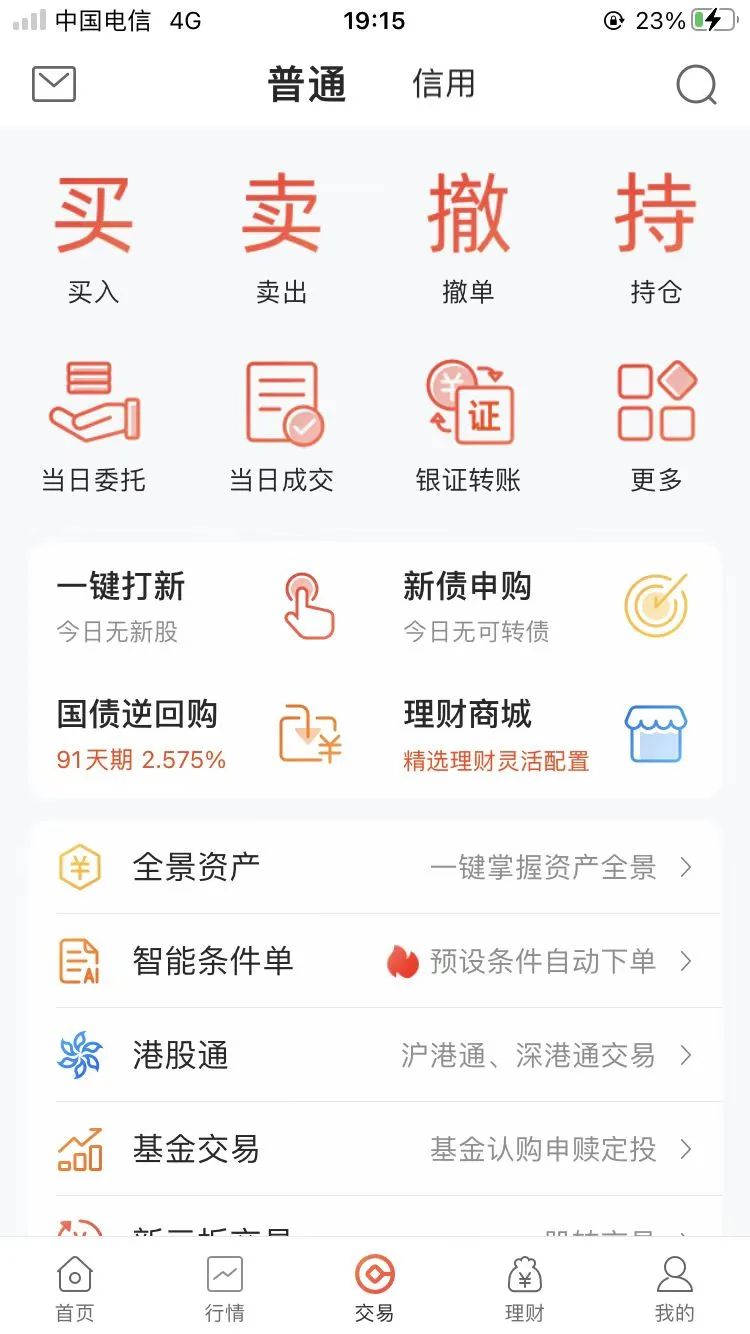
Task: Open the 全景资产 row
Action: [x=375, y=867]
